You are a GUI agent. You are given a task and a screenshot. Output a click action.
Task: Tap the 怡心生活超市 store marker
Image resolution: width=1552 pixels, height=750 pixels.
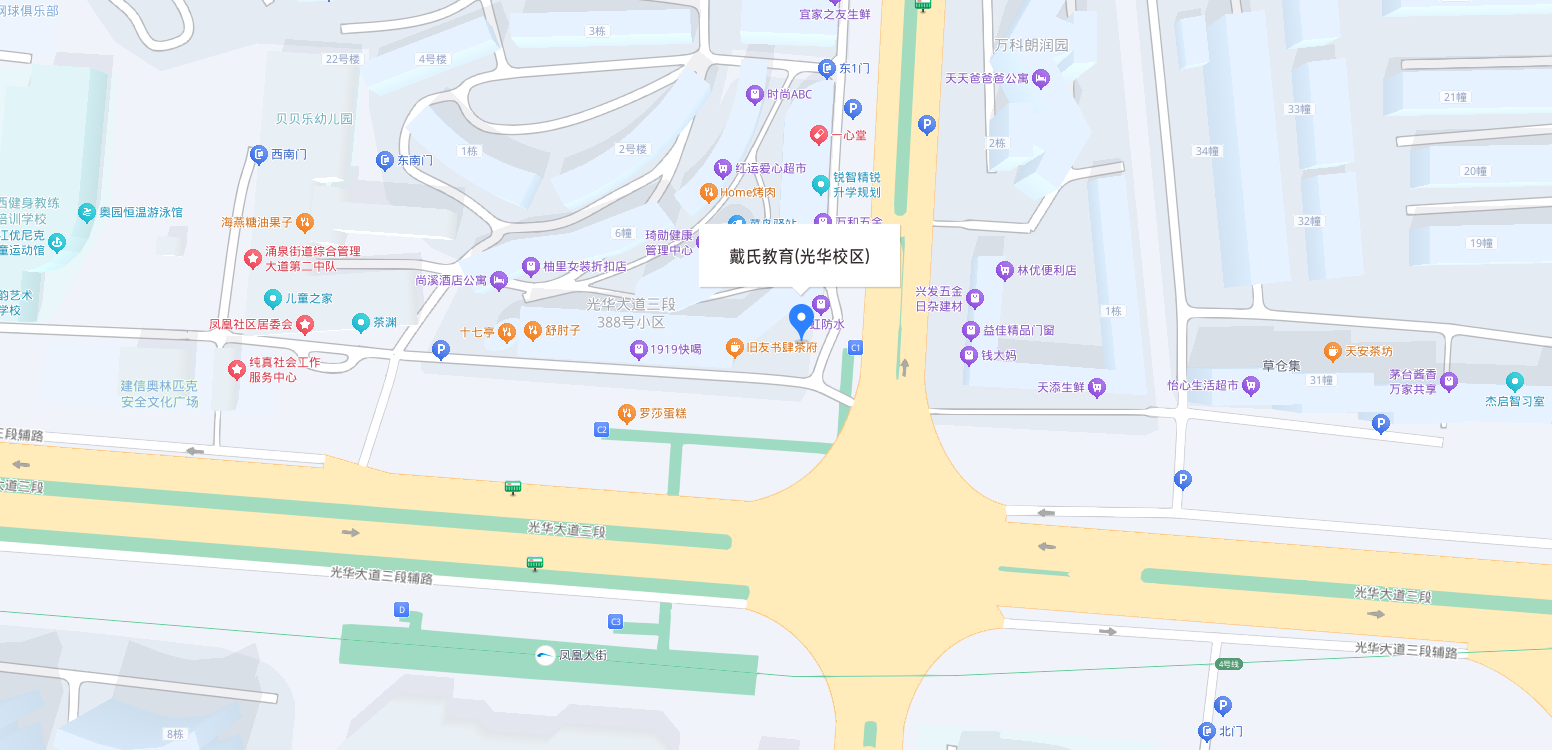[x=1250, y=385]
